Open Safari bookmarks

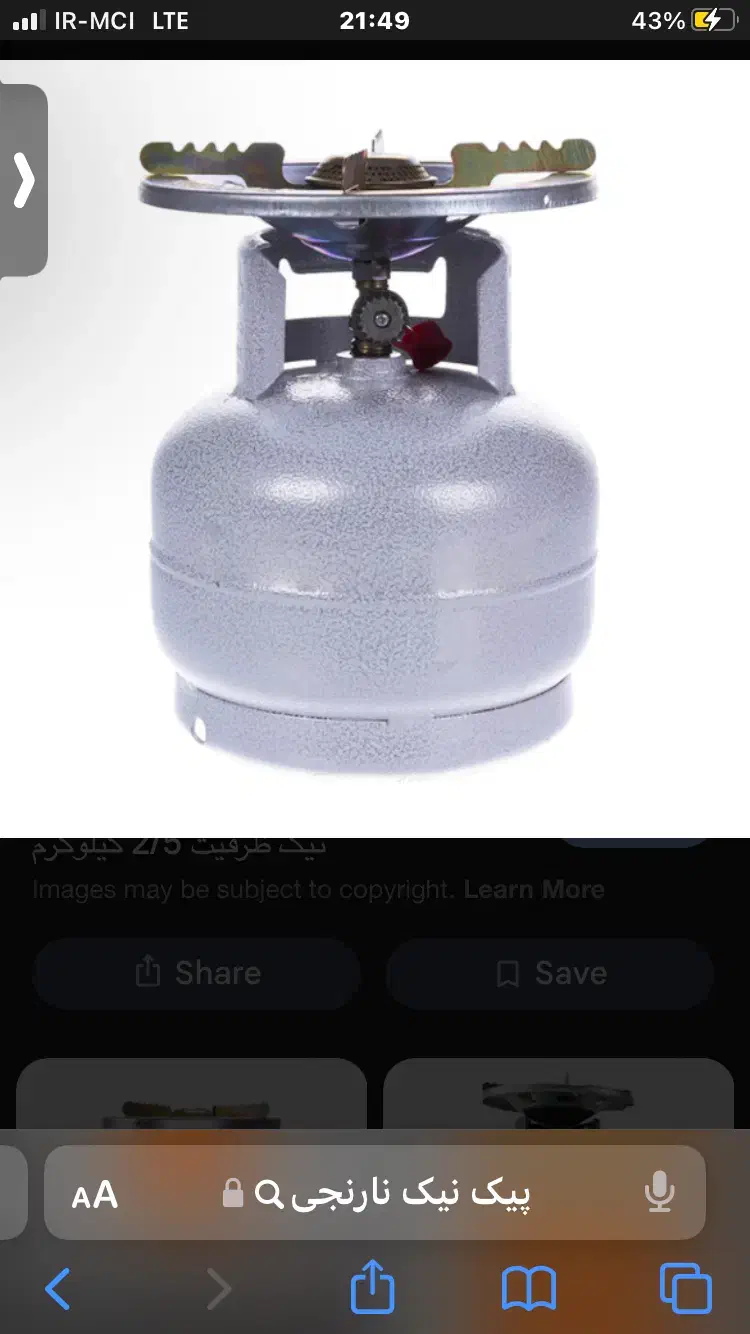point(528,1289)
